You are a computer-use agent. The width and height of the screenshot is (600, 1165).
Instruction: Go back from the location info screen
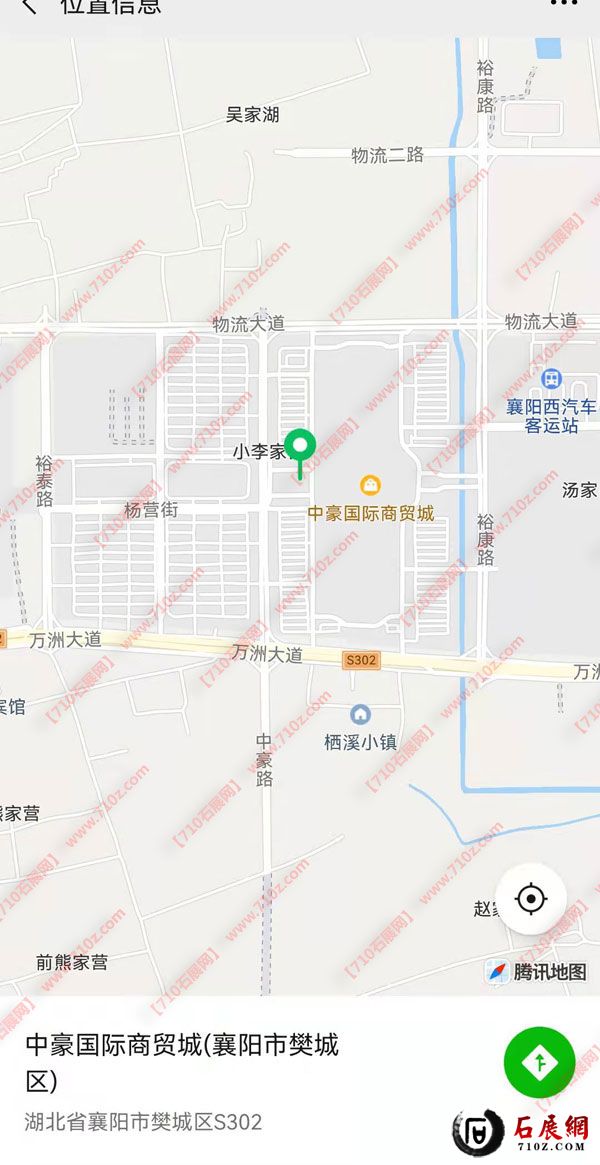point(30,6)
